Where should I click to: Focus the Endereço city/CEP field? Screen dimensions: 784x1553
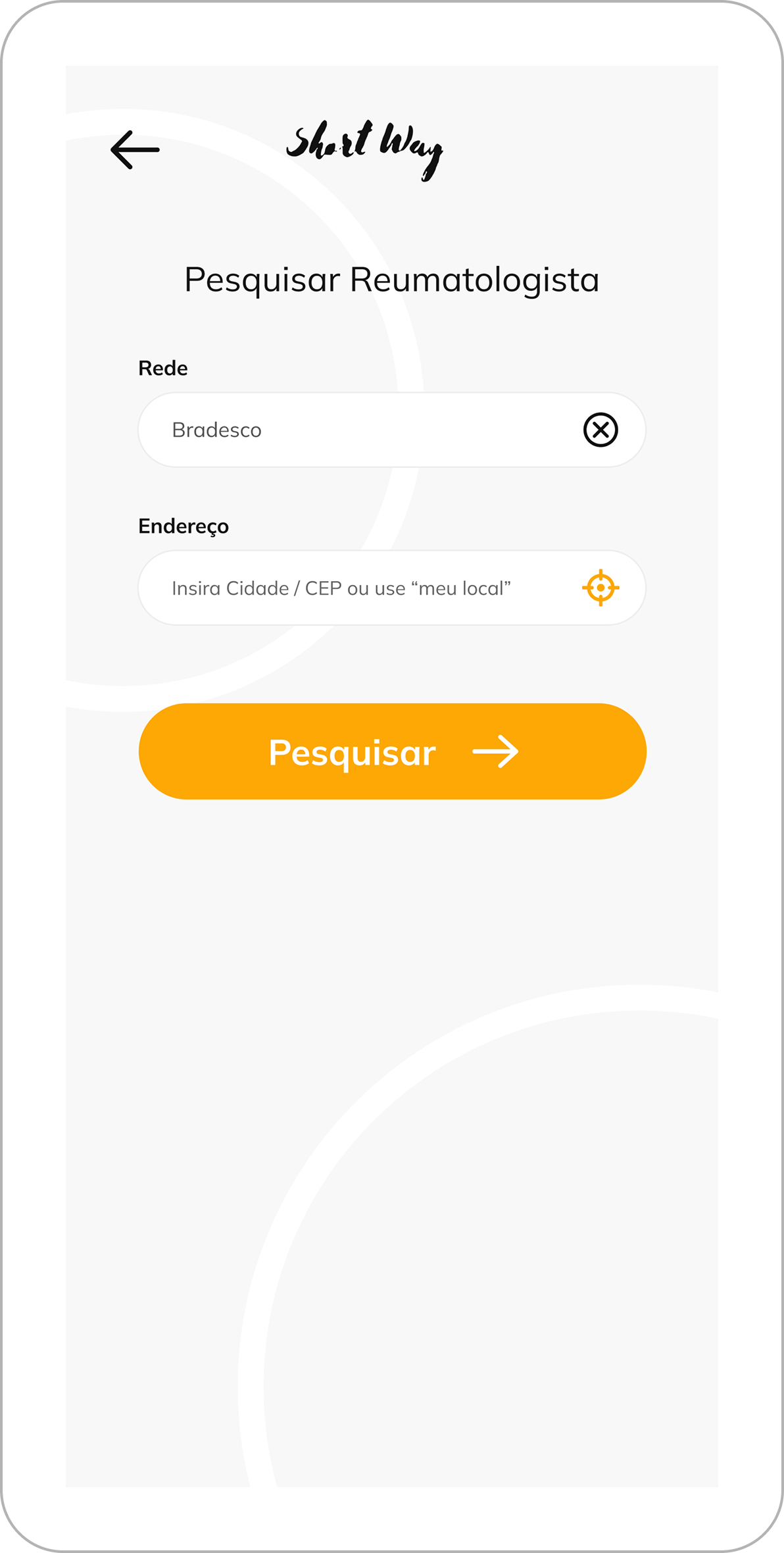coord(392,588)
